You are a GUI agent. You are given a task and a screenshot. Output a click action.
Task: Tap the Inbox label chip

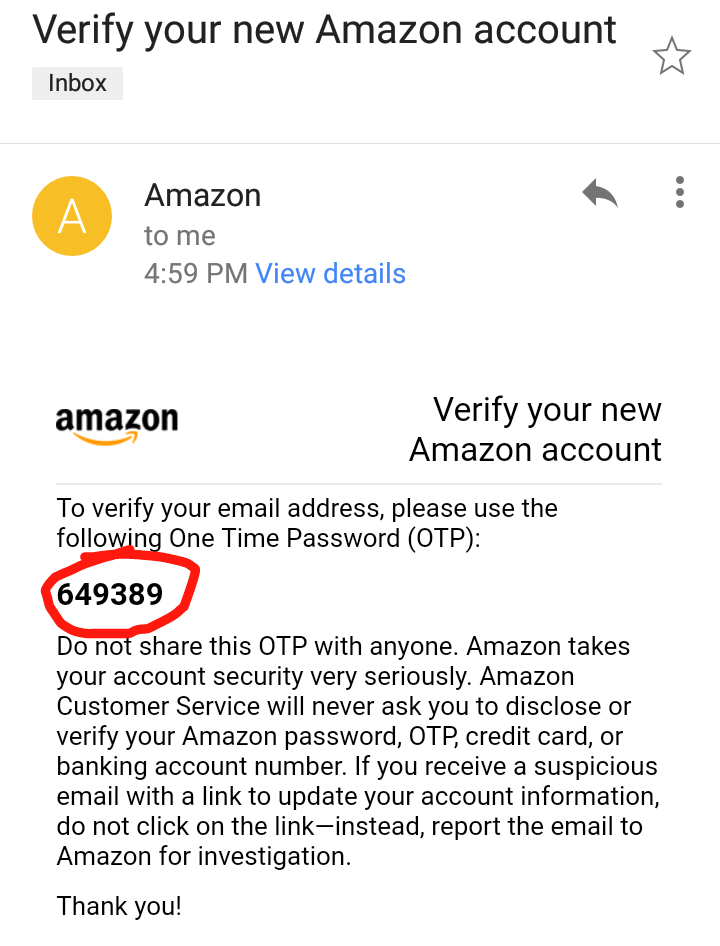pyautogui.click(x=77, y=83)
